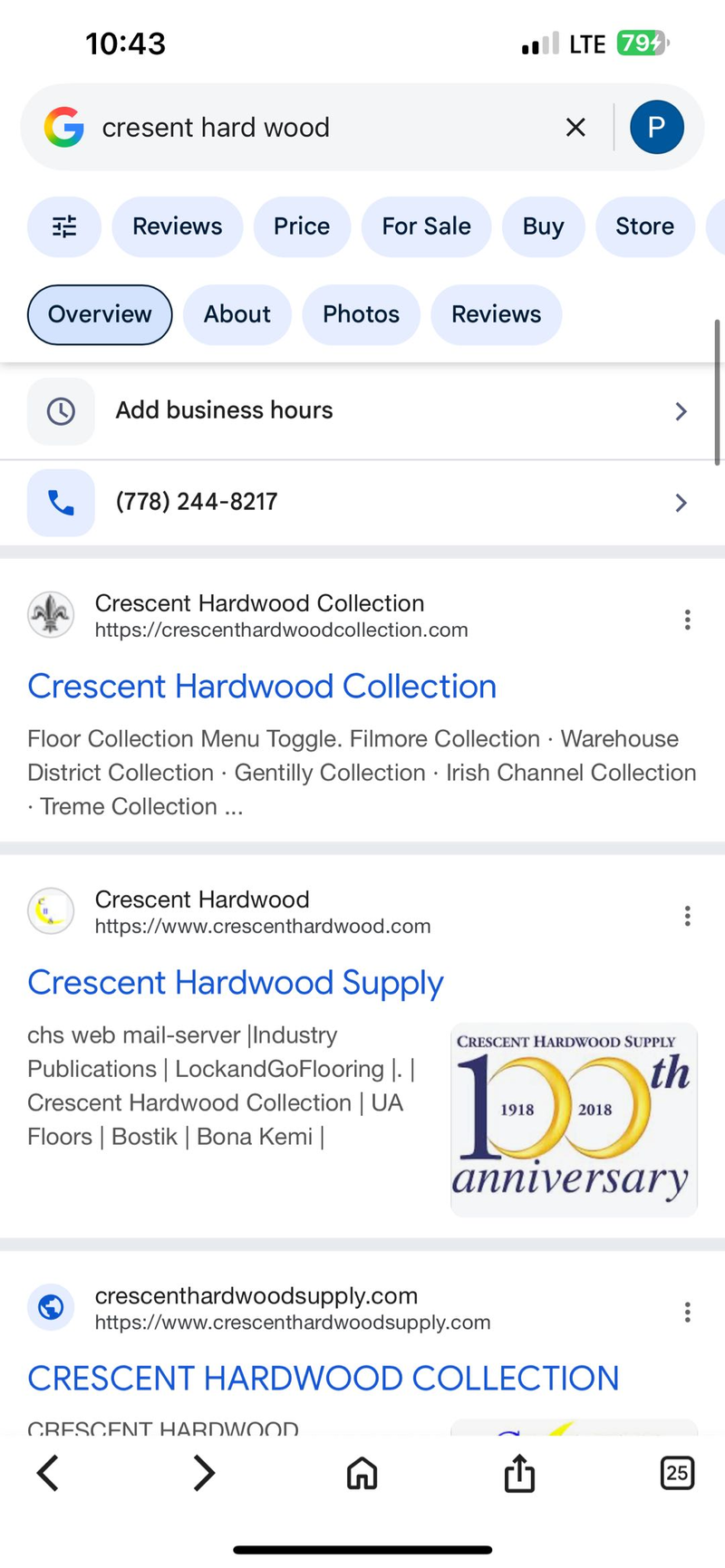725x1568 pixels.
Task: Tap the 100th anniversary result thumbnail
Action: point(574,1120)
